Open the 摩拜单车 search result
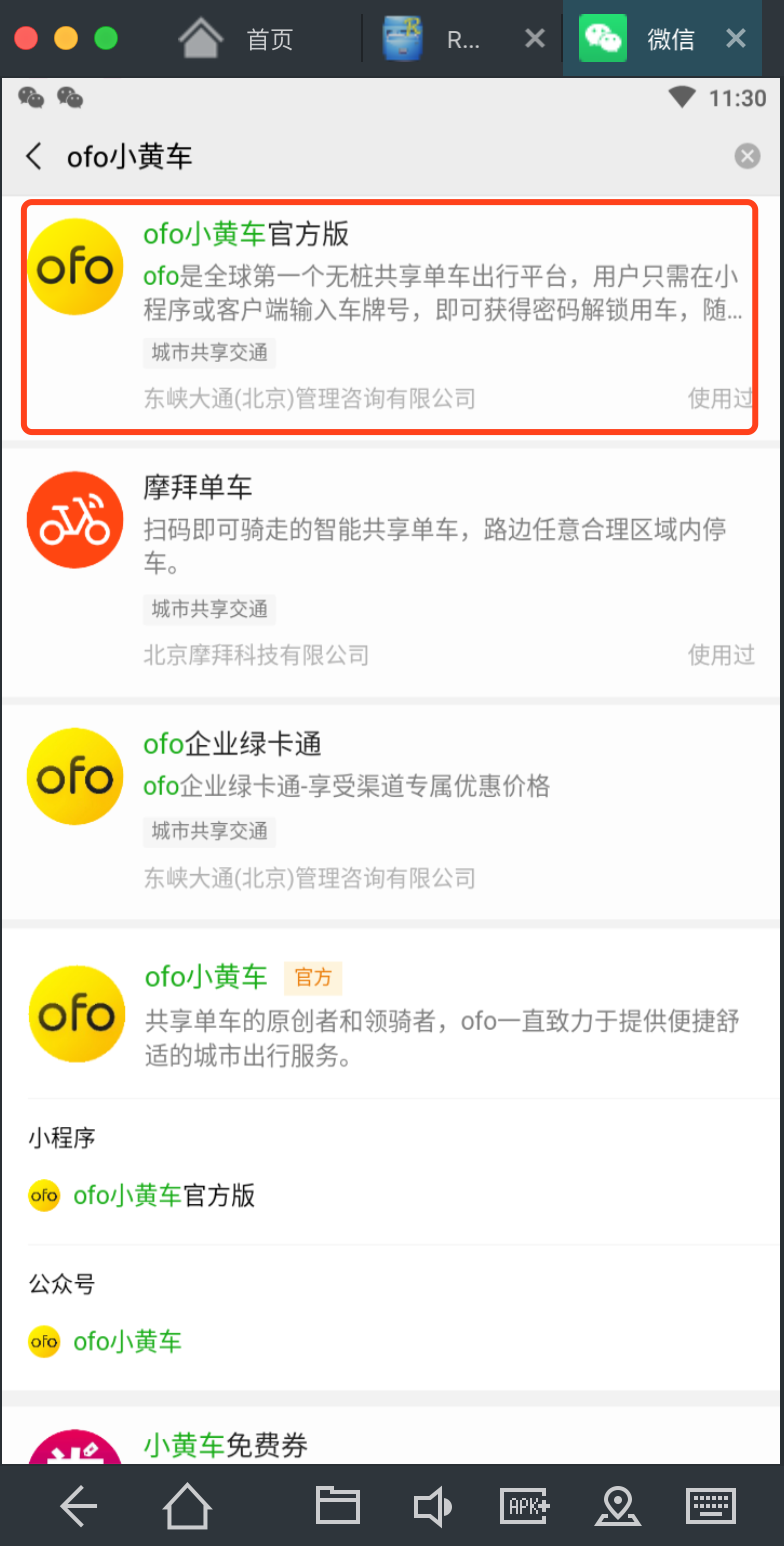This screenshot has height=1546, width=784. pyautogui.click(x=390, y=568)
